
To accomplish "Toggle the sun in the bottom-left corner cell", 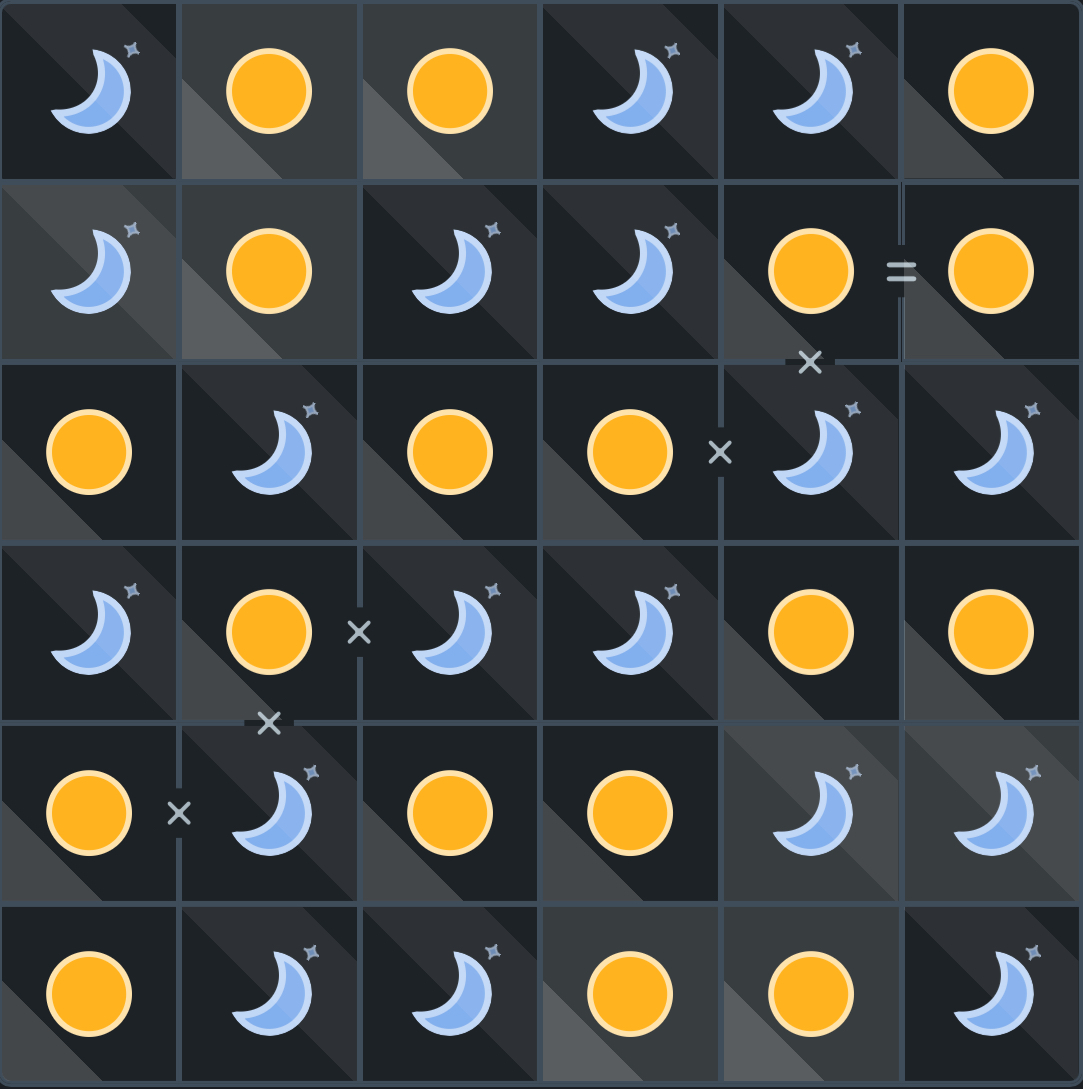I will click(x=89, y=994).
